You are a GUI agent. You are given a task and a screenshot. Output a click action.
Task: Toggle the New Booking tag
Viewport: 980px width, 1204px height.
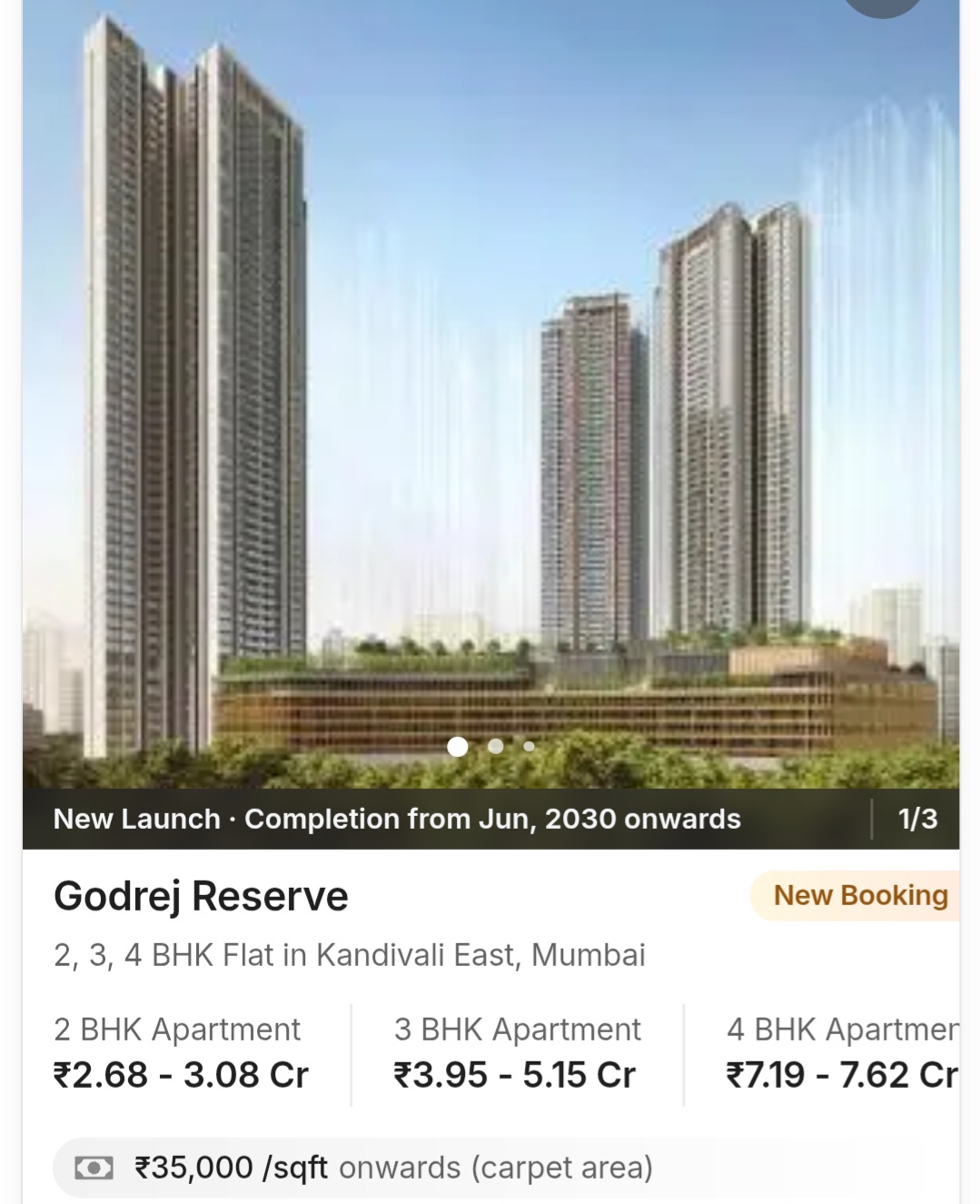click(858, 896)
